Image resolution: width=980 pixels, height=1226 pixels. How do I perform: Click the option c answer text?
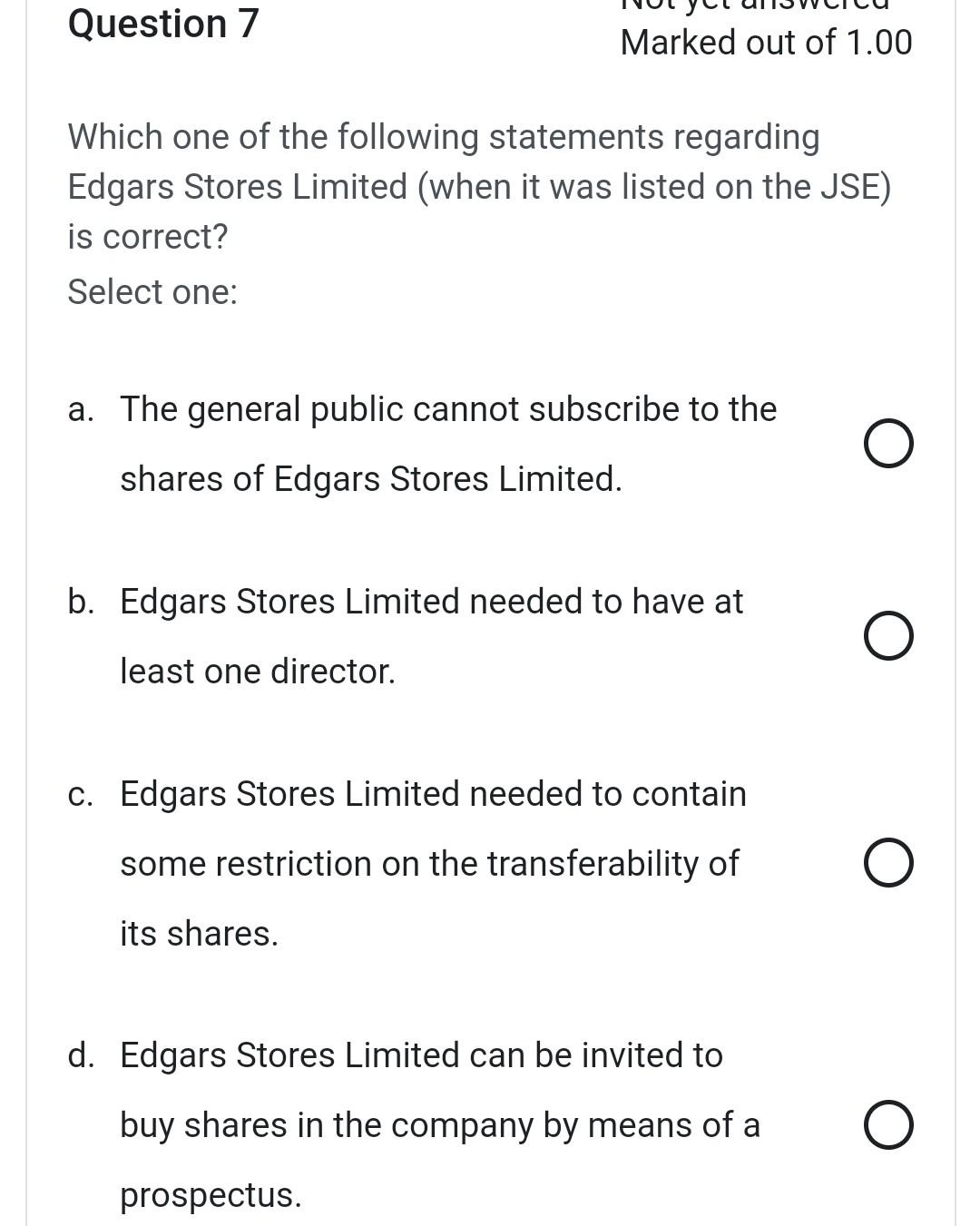[x=433, y=862]
